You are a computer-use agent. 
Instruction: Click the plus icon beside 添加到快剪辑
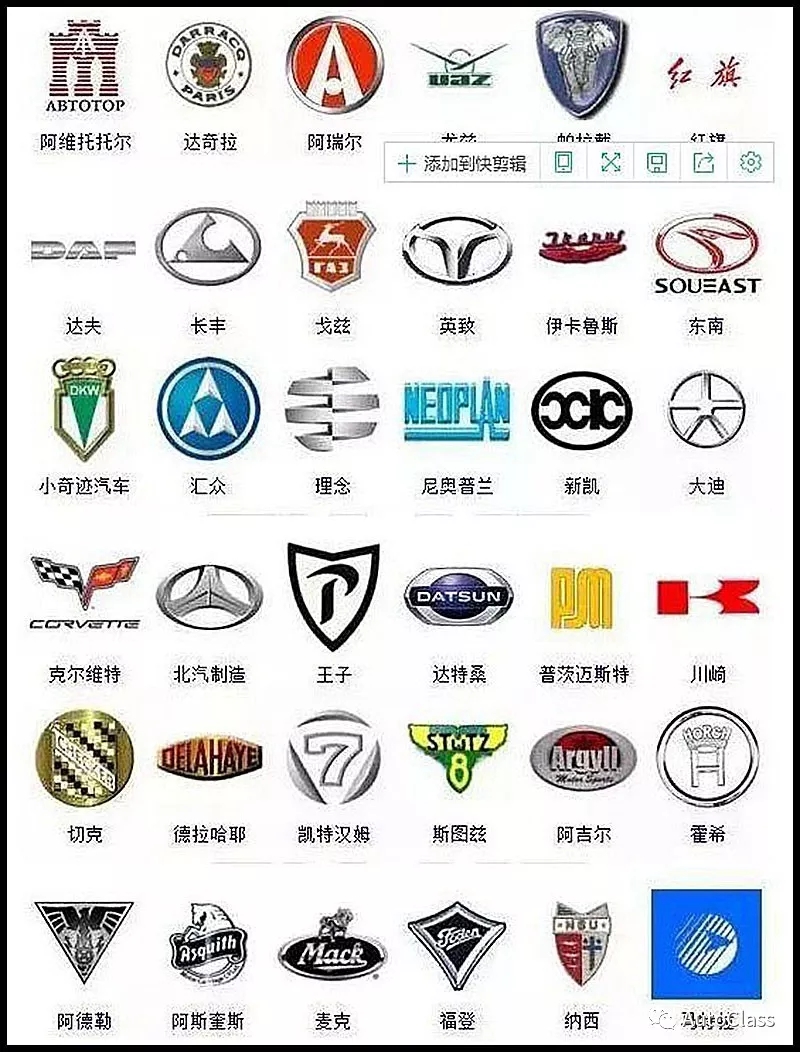tap(406, 162)
